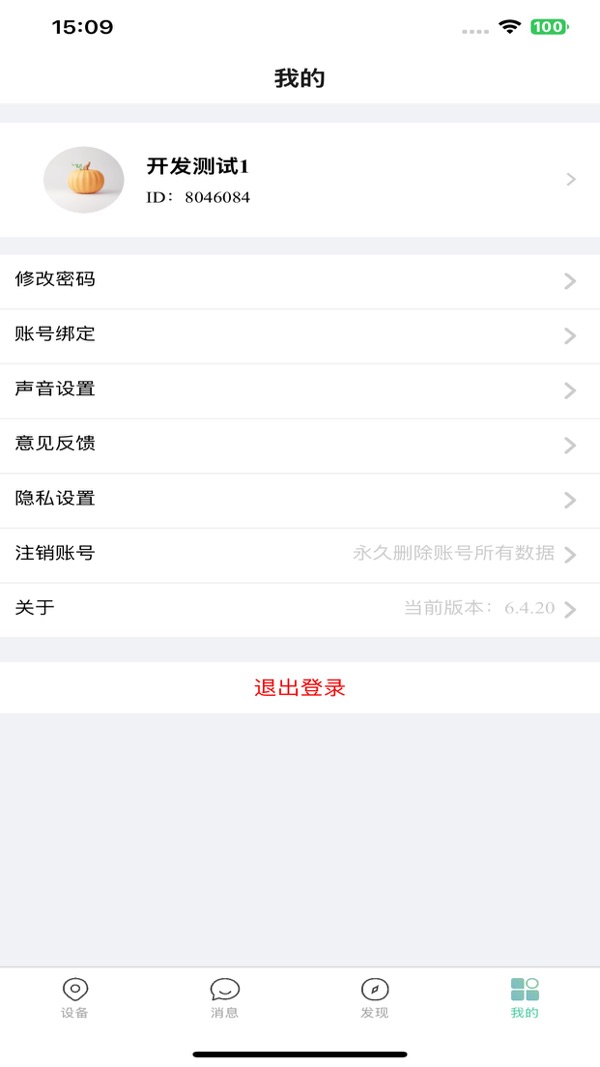Go to 账号绑定 account binding
Viewport: 600px width, 1067px height.
[300, 335]
